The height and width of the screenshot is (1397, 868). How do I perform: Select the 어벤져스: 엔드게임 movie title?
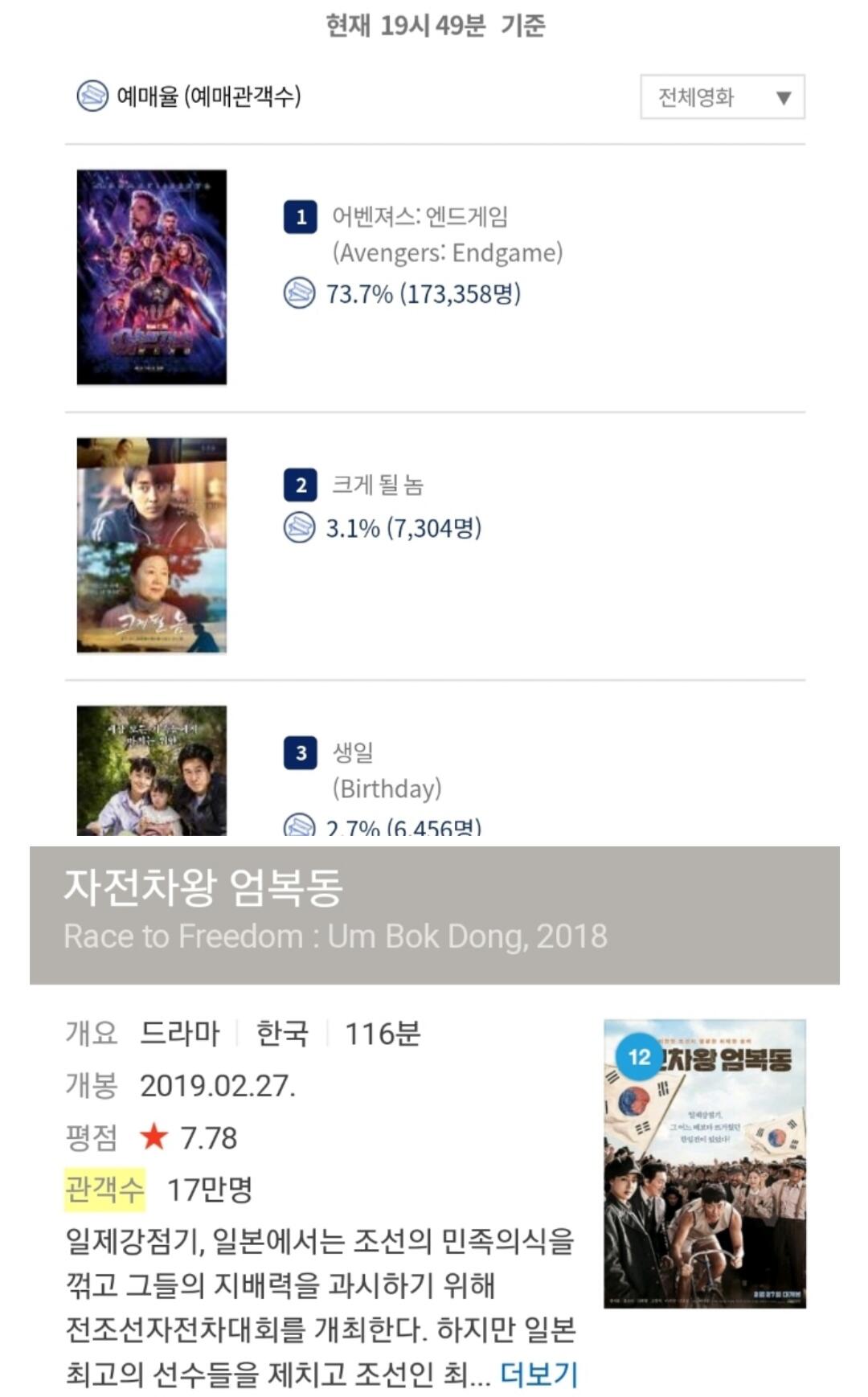click(420, 216)
